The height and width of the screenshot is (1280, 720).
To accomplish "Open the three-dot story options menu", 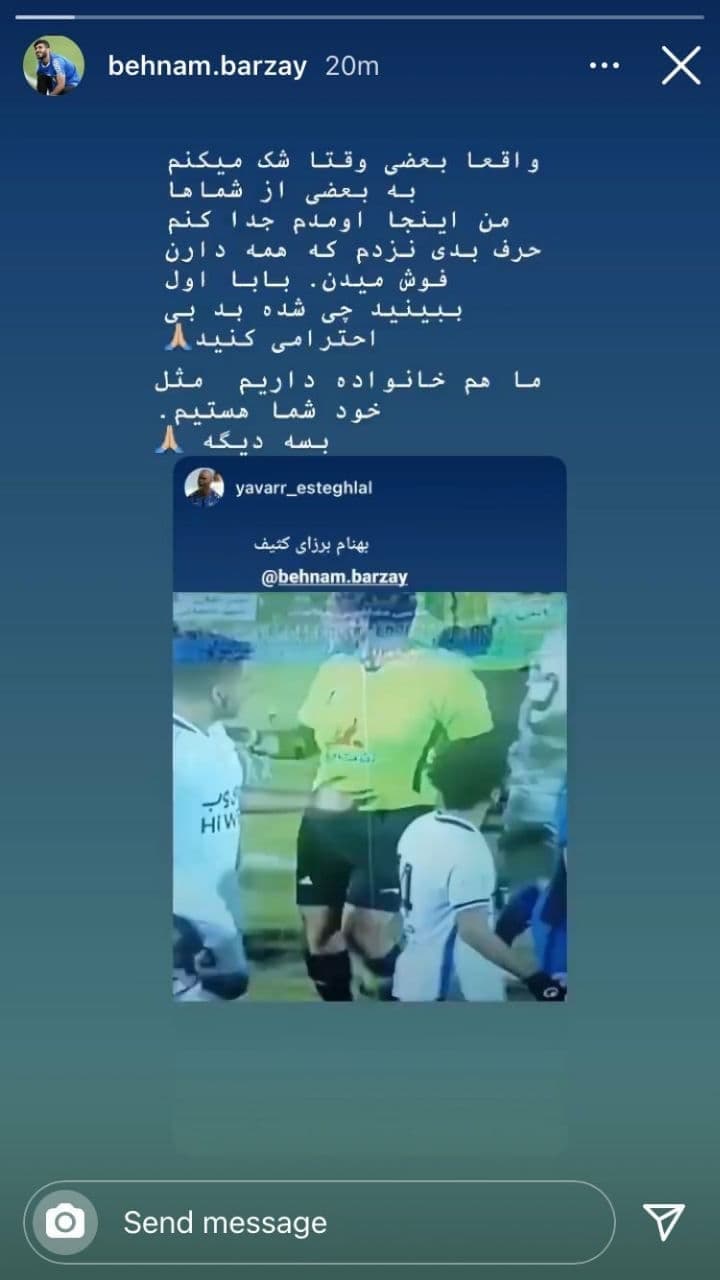I will click(604, 66).
